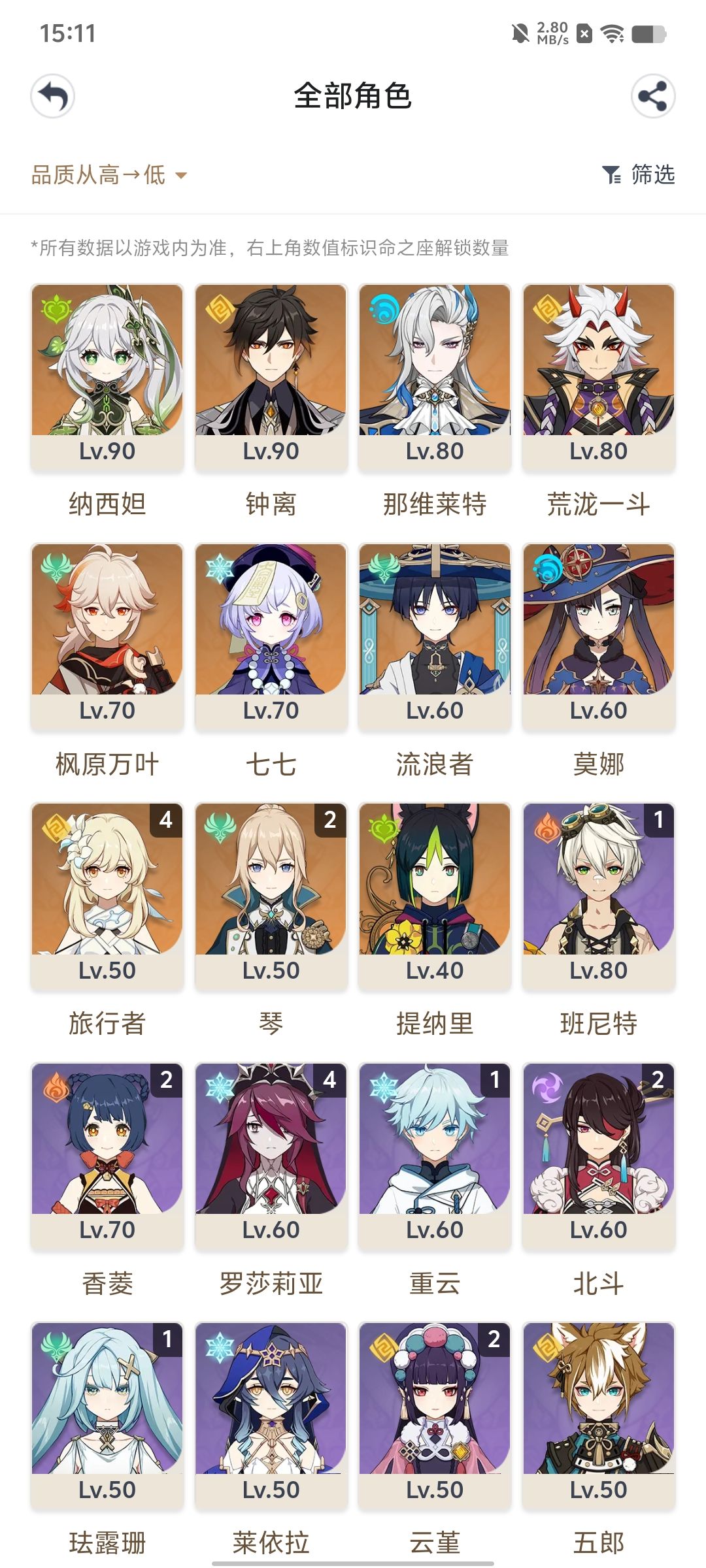Select the 流浪者 card
Screen dimensions: 706x1568
435,636
